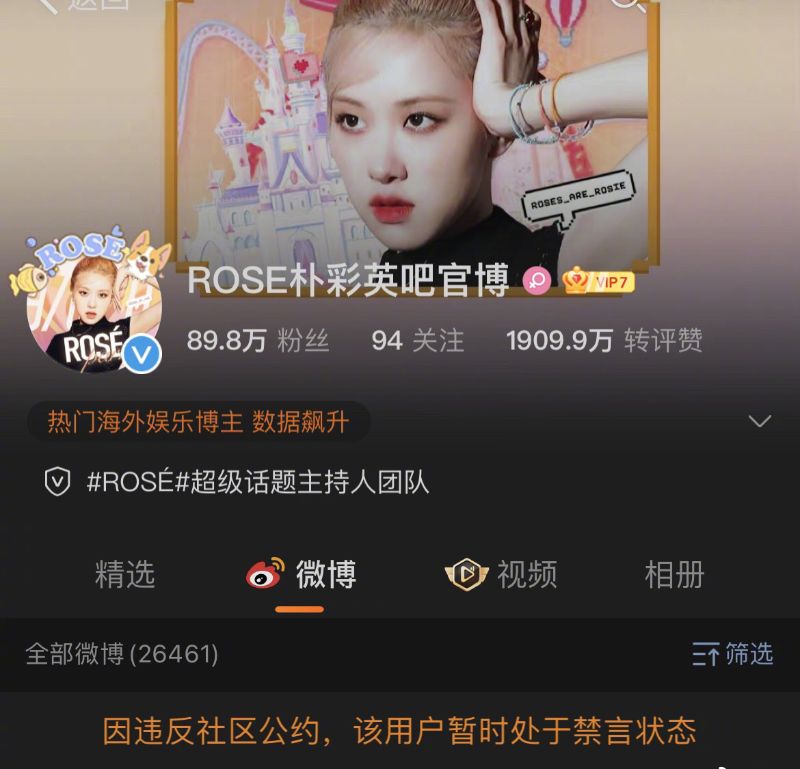Switch to the 视频 tab
The height and width of the screenshot is (769, 800).
tap(501, 575)
